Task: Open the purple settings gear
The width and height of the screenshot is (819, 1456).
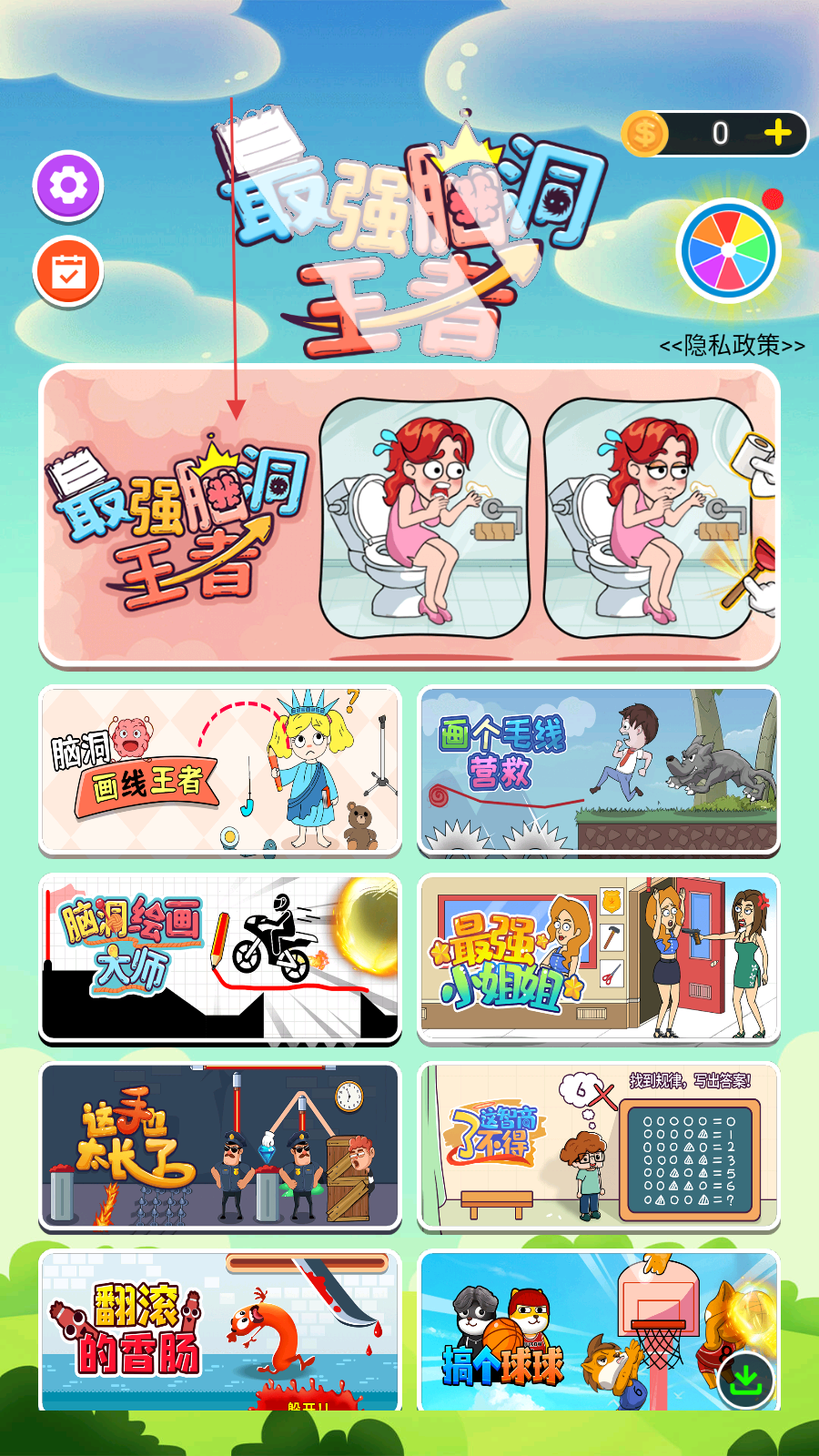Action: (68, 186)
